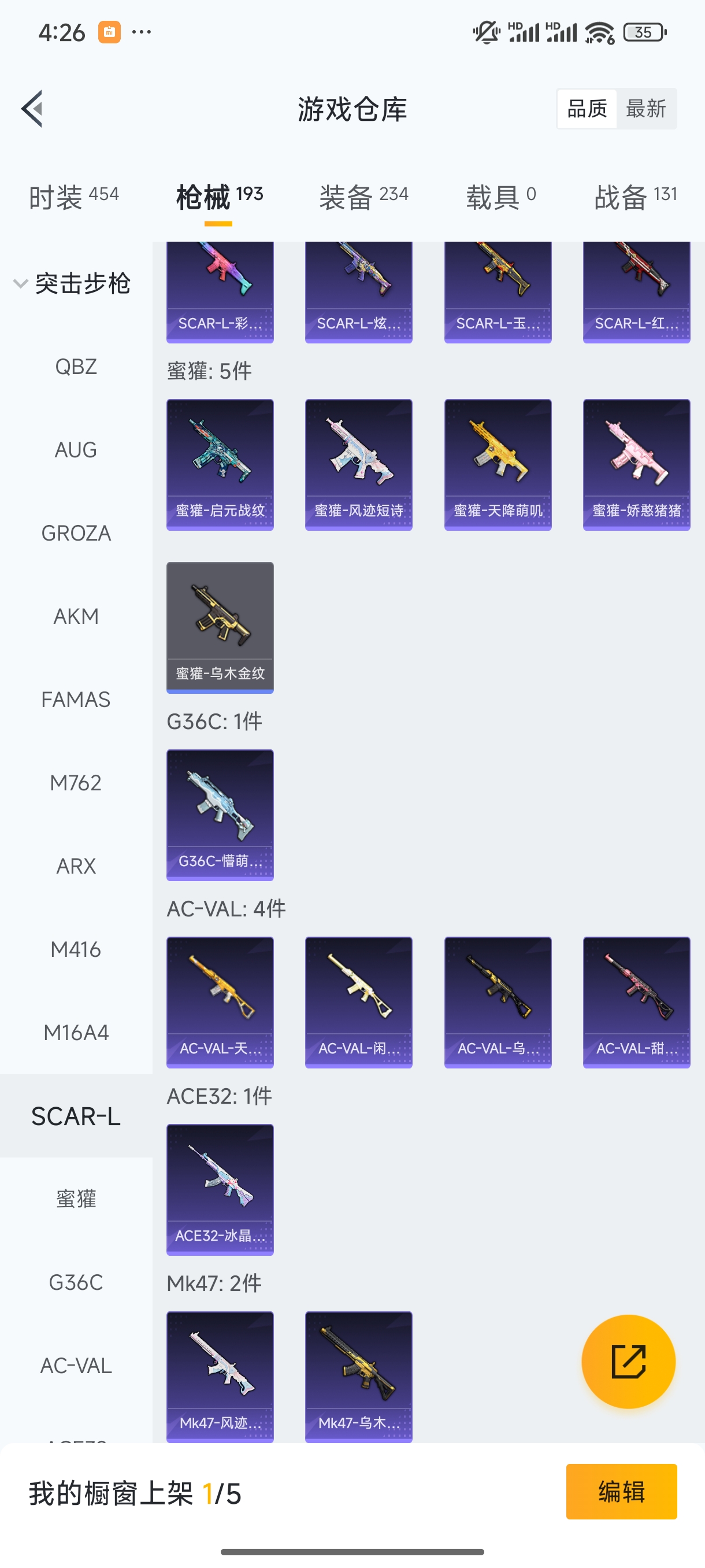705x1568 pixels.
Task: Tap the 编辑 button
Action: [621, 1492]
